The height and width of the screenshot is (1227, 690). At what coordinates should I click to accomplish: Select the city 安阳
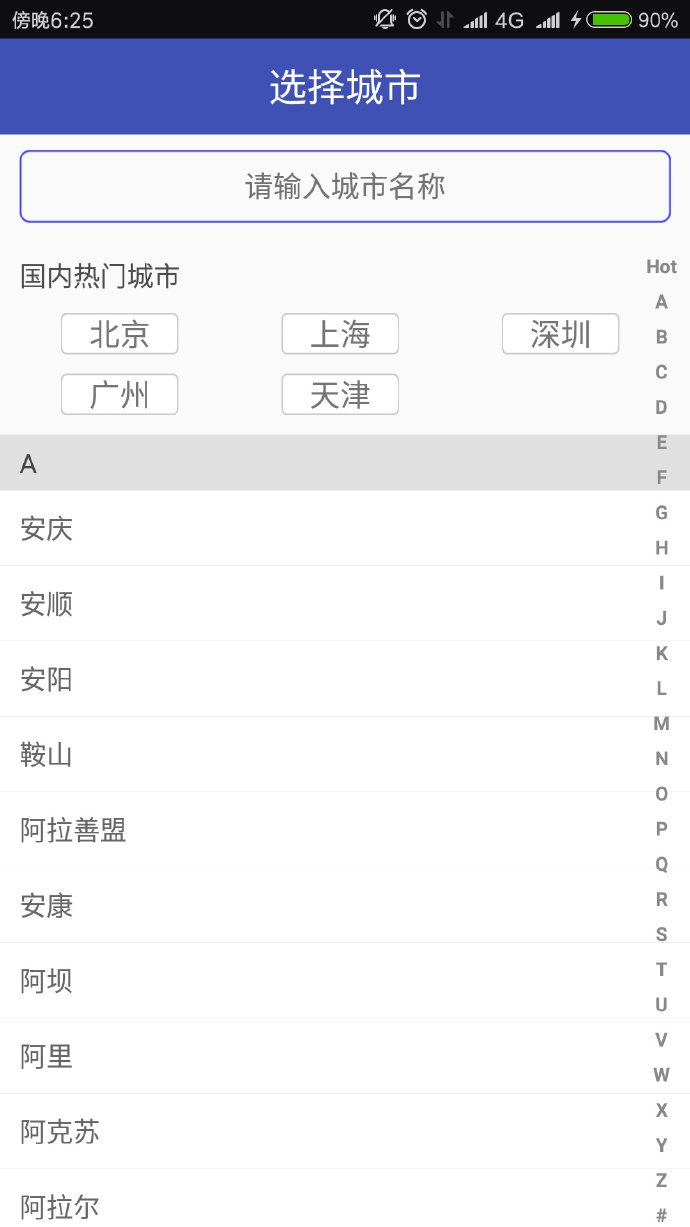pyautogui.click(x=320, y=679)
